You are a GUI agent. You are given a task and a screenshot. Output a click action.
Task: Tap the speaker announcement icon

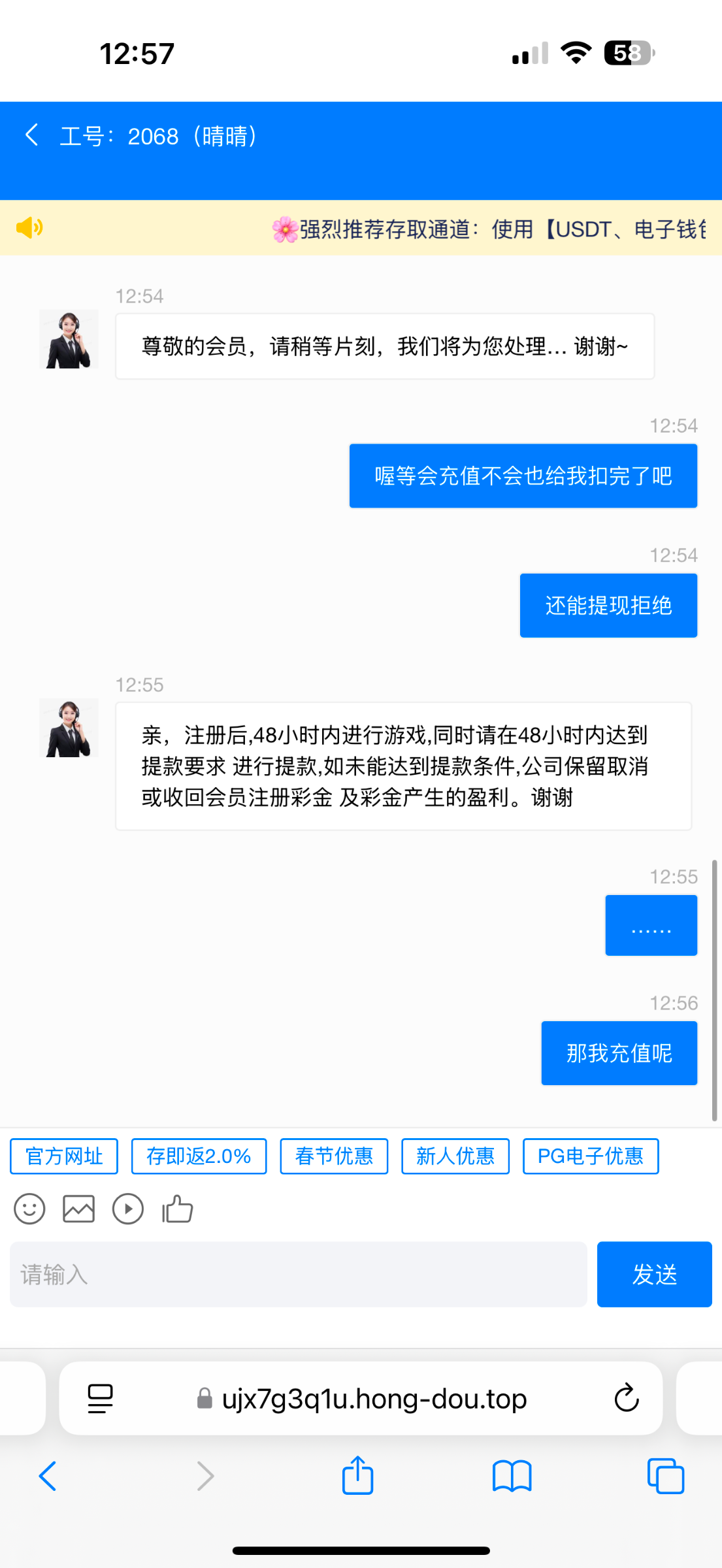pos(29,227)
